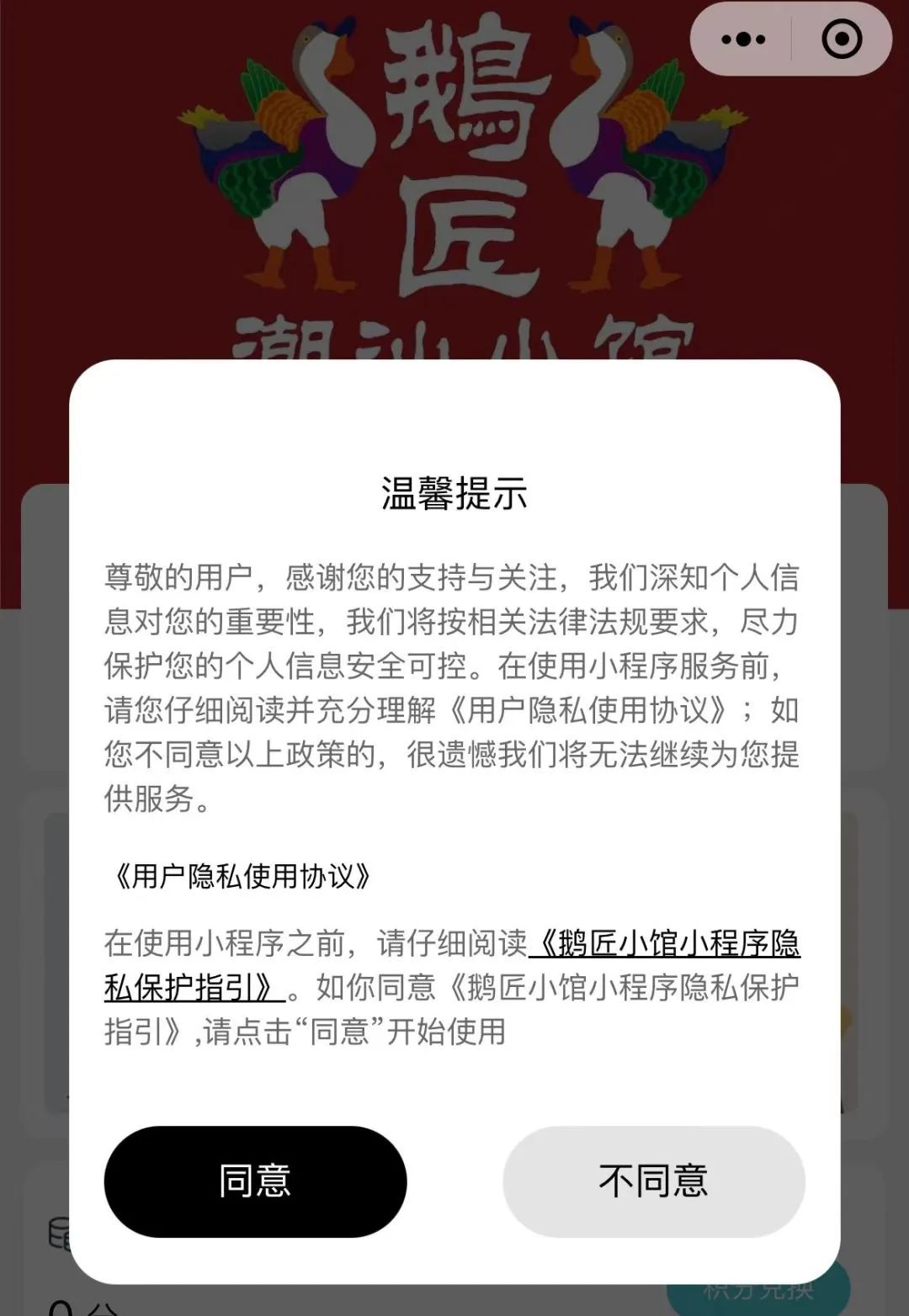
Task: Close the mini program with the circle icon
Action: [841, 40]
